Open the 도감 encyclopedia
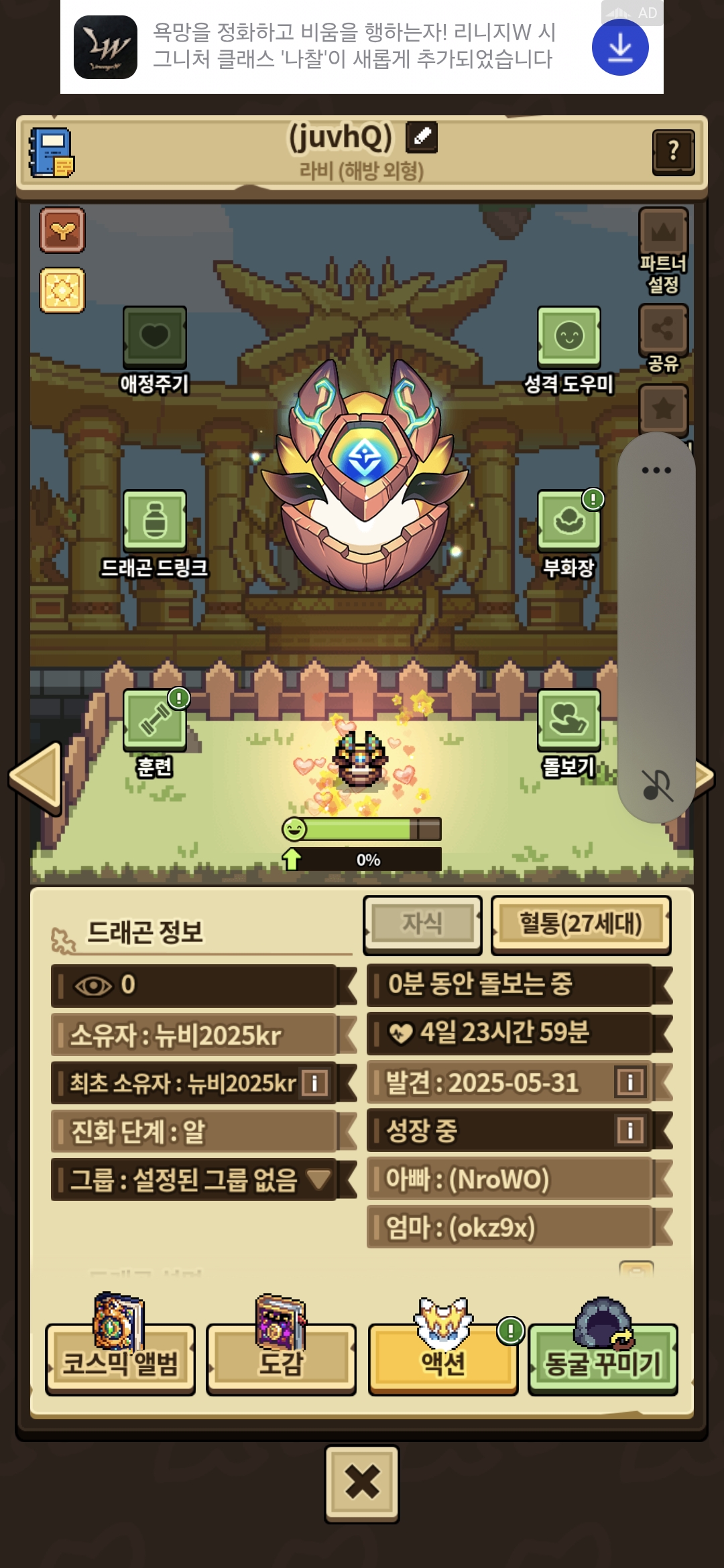Image resolution: width=724 pixels, height=1568 pixels. pyautogui.click(x=281, y=1362)
